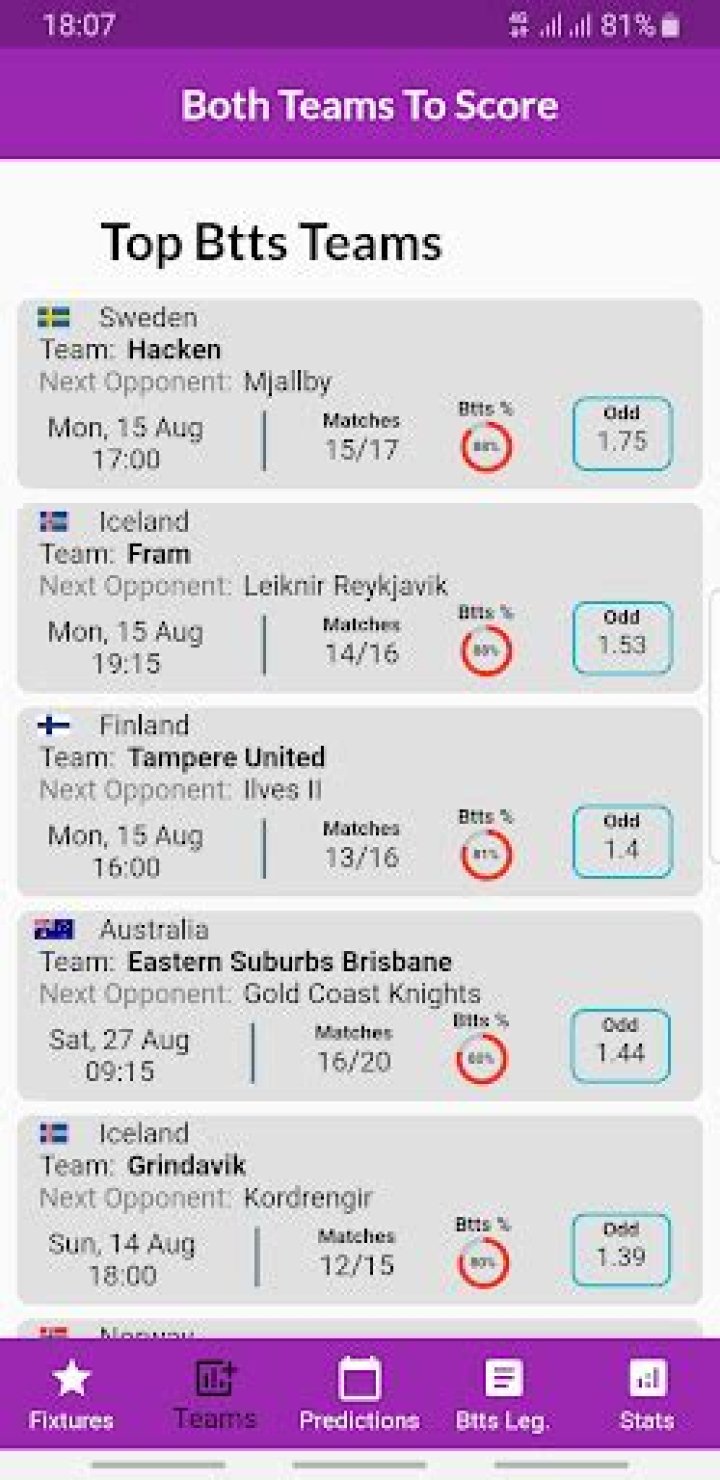Open the Grindavik team card
The height and width of the screenshot is (1480, 720).
360,1200
